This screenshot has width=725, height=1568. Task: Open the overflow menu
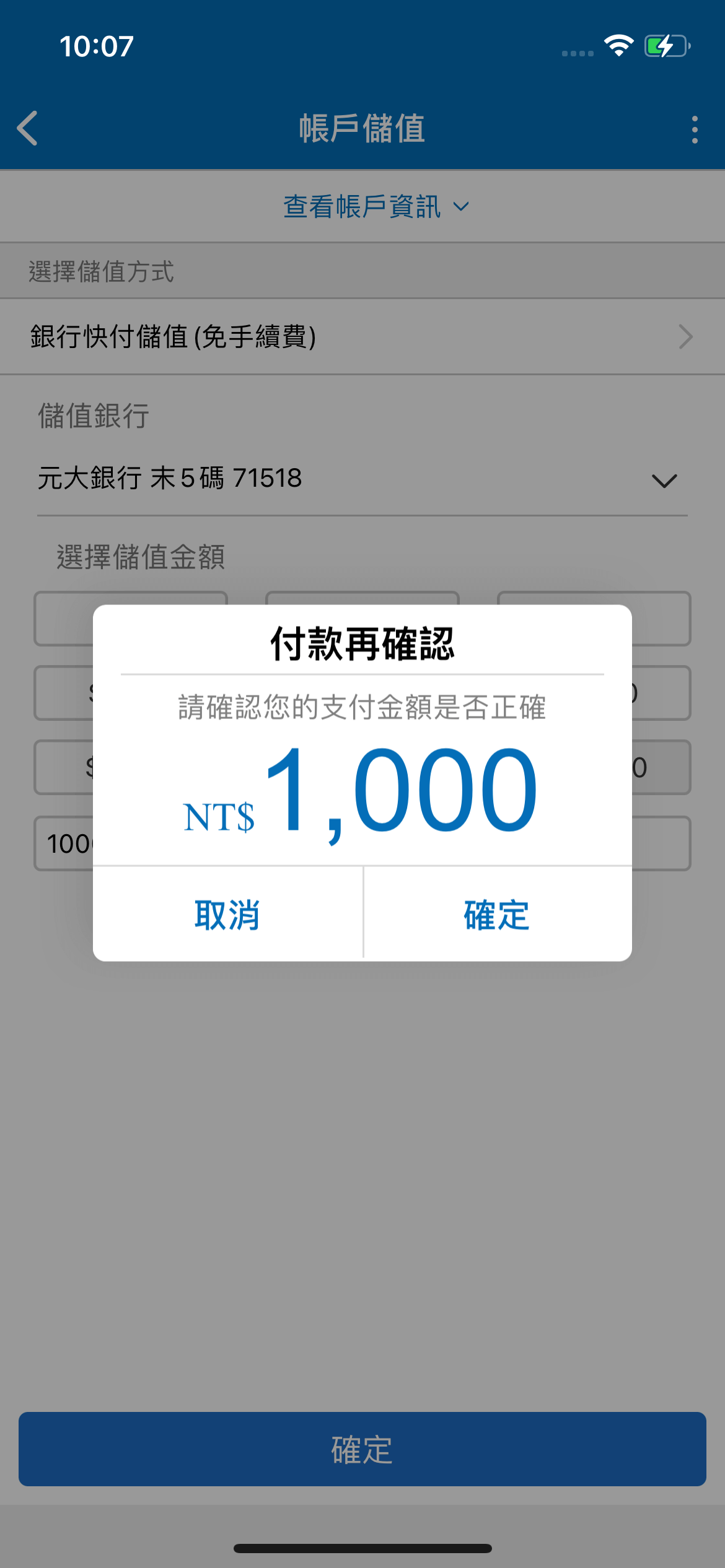click(695, 129)
